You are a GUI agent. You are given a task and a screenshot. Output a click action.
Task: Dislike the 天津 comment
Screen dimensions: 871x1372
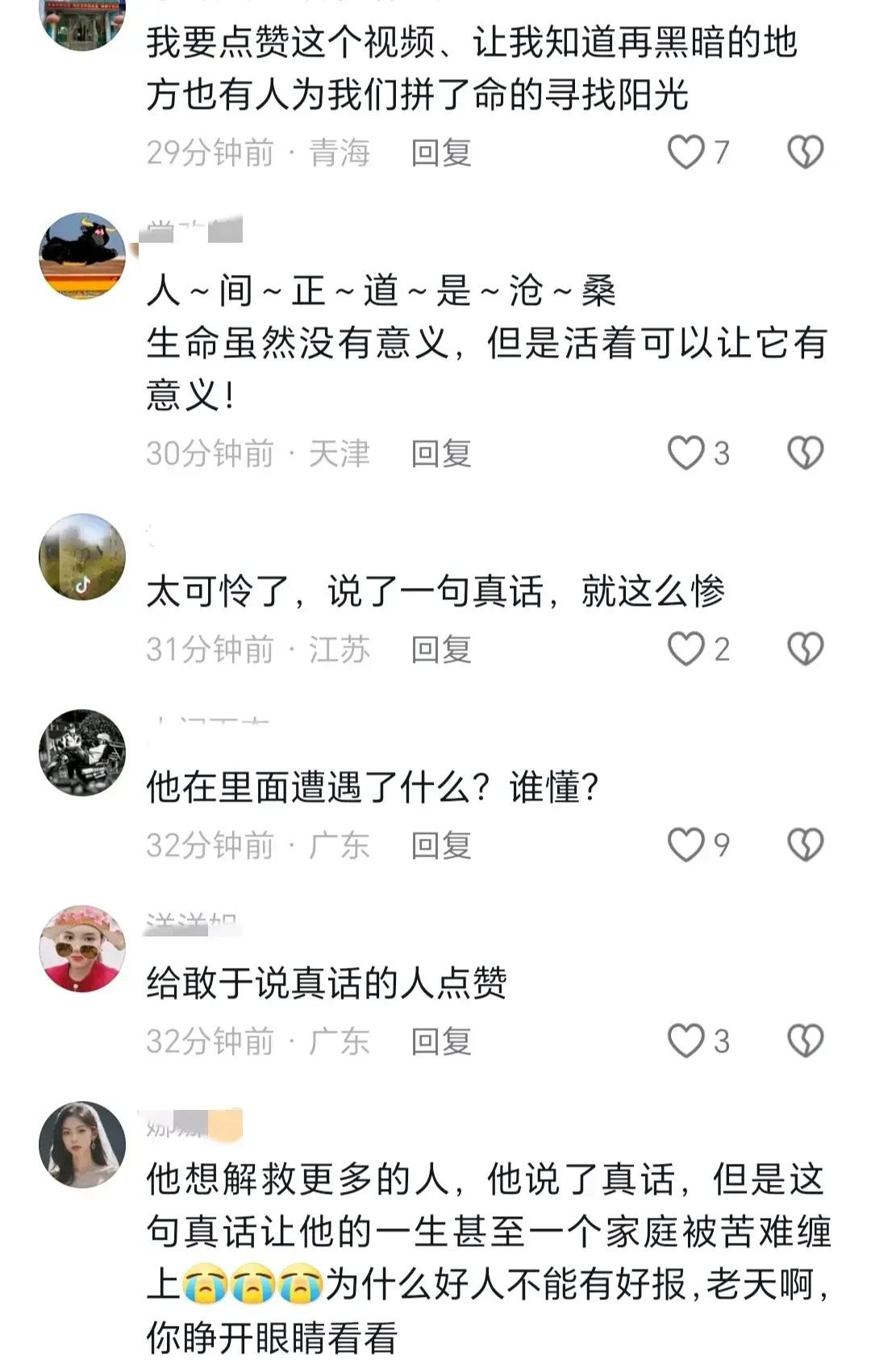pos(805,453)
